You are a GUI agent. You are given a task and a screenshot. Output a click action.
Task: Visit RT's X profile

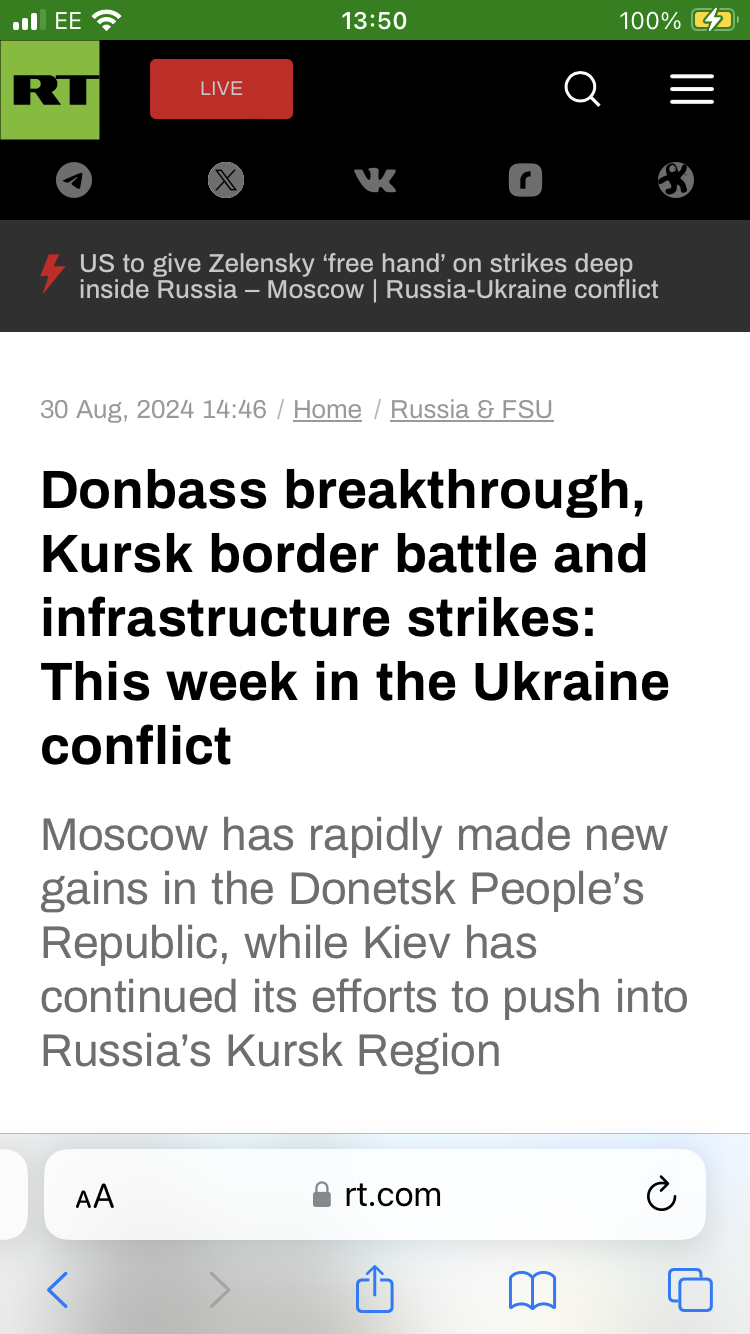tap(226, 180)
